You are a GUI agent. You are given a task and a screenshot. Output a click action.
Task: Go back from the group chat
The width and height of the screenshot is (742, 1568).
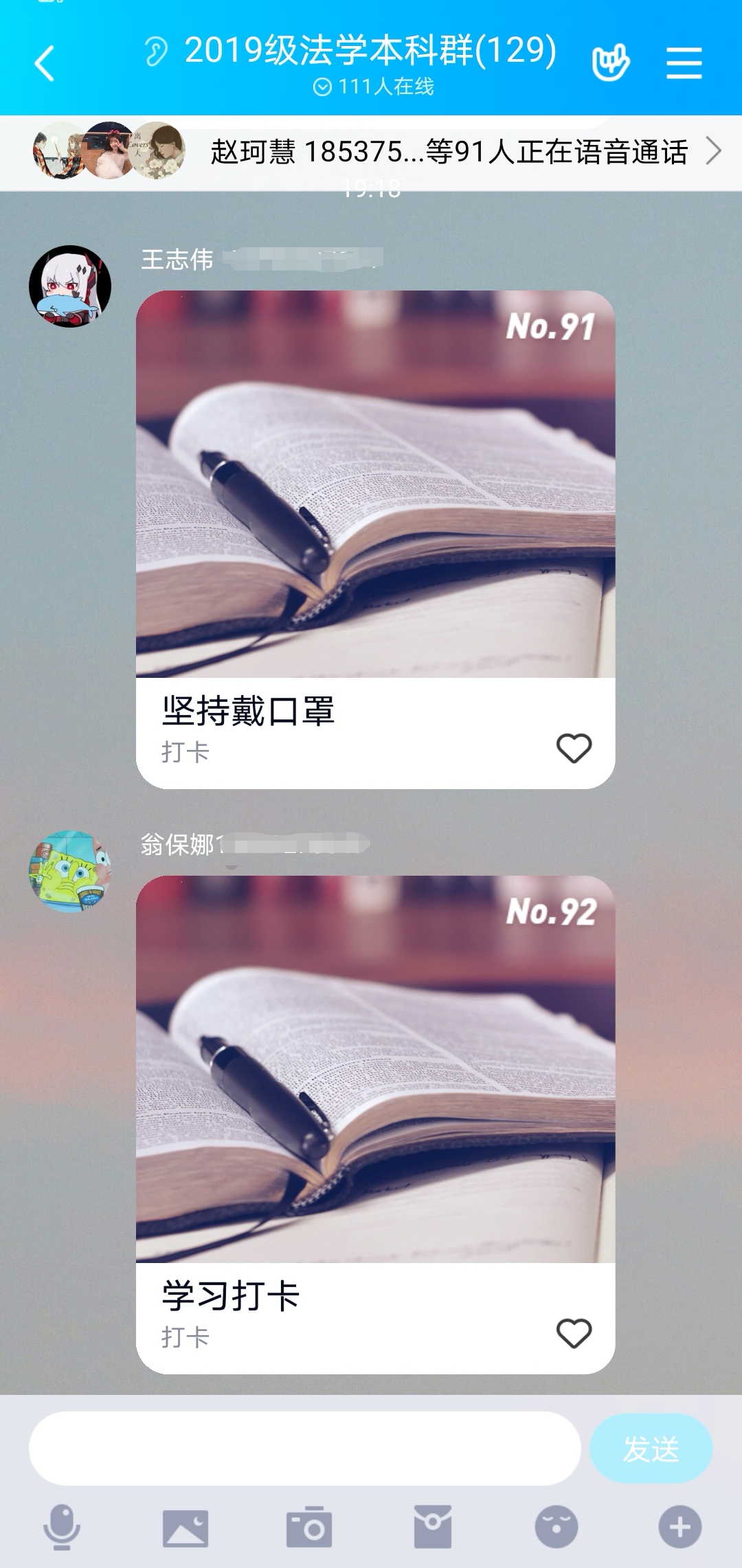[x=45, y=63]
